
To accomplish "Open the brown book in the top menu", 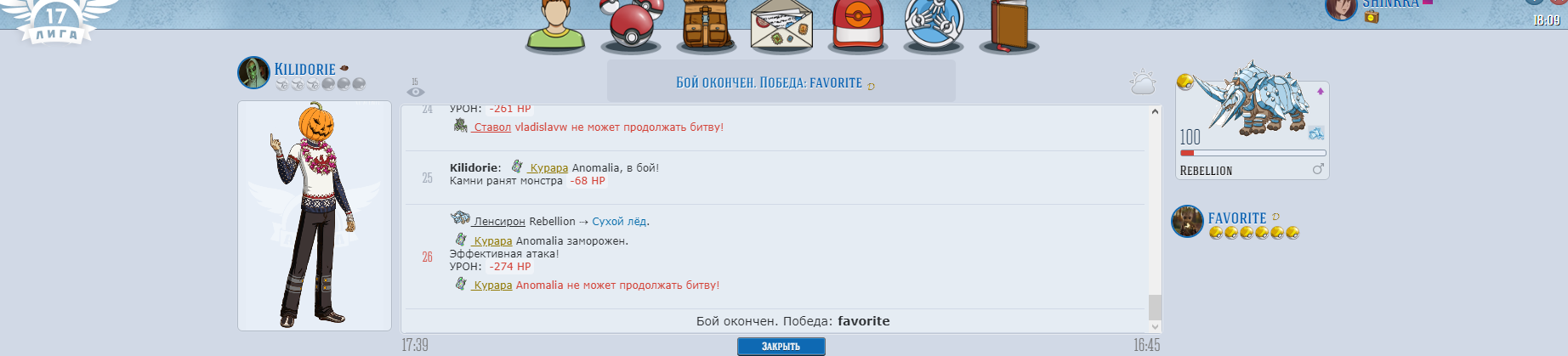I will coord(1008,25).
